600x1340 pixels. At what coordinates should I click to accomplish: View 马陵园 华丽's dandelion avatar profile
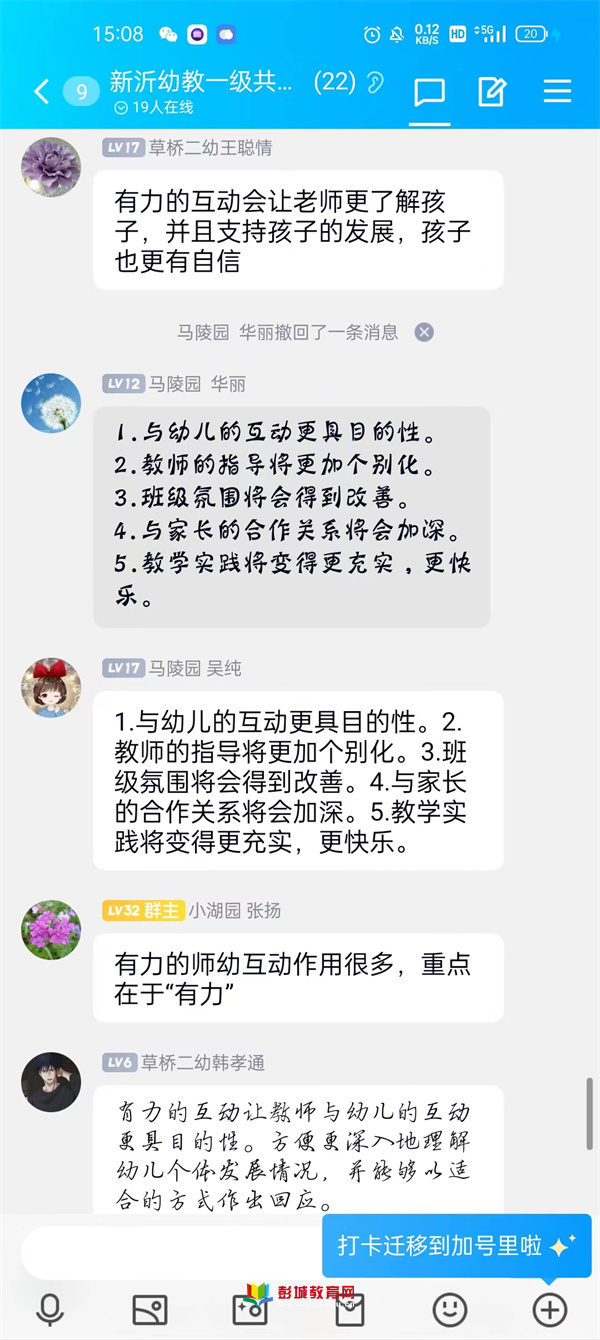click(50, 403)
